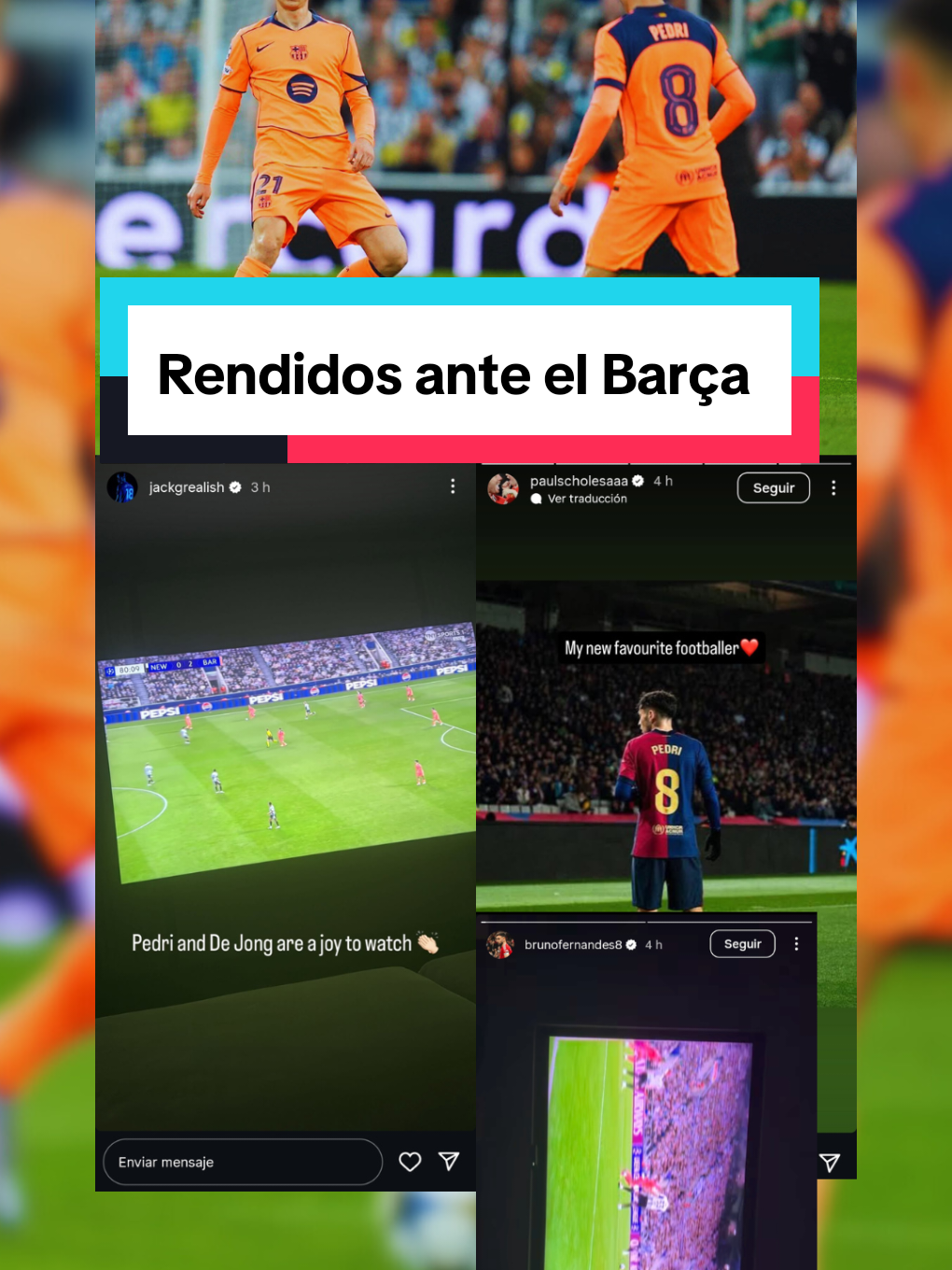Open brunofernandes8 profile avatar
952x1270 pixels.
pos(499,944)
